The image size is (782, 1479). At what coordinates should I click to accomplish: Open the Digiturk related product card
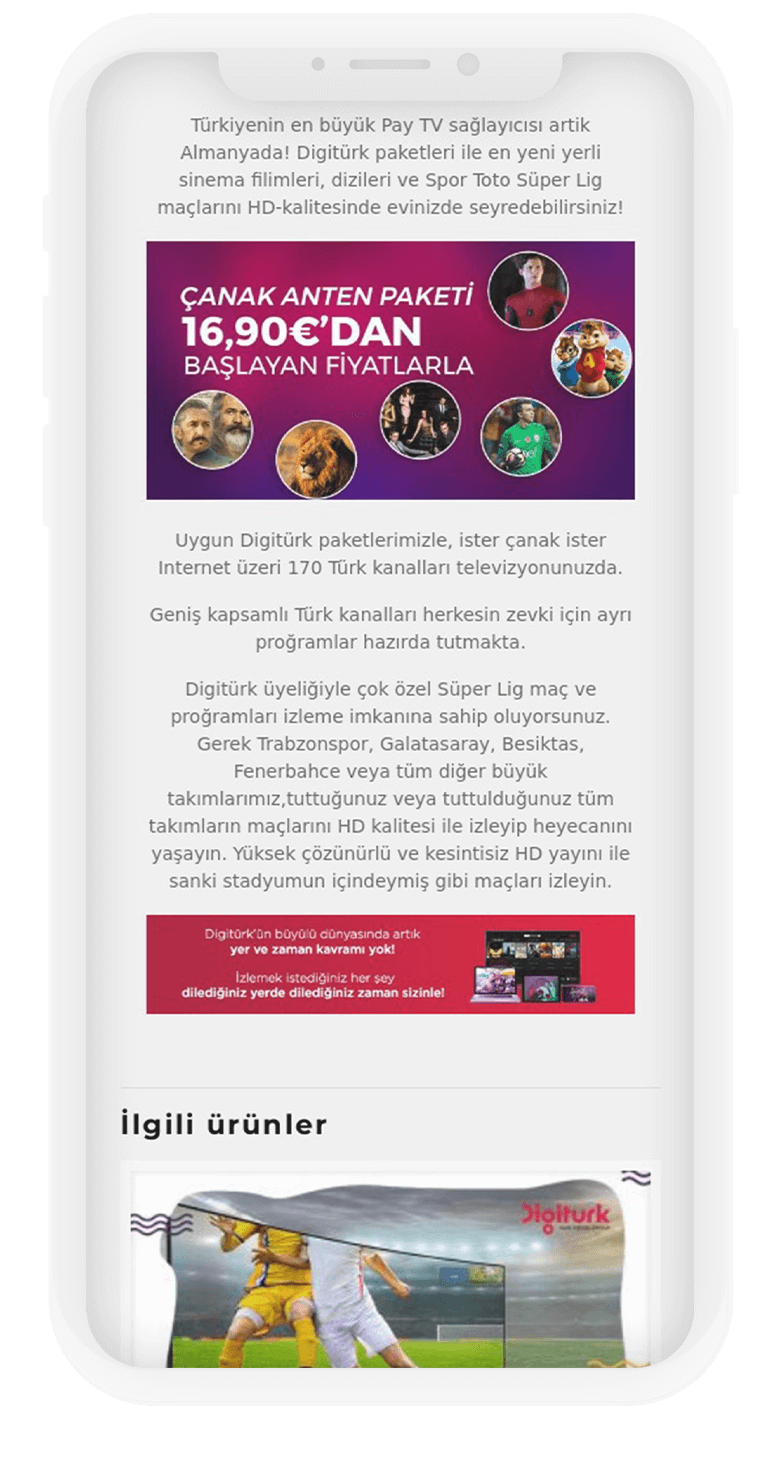390,1268
